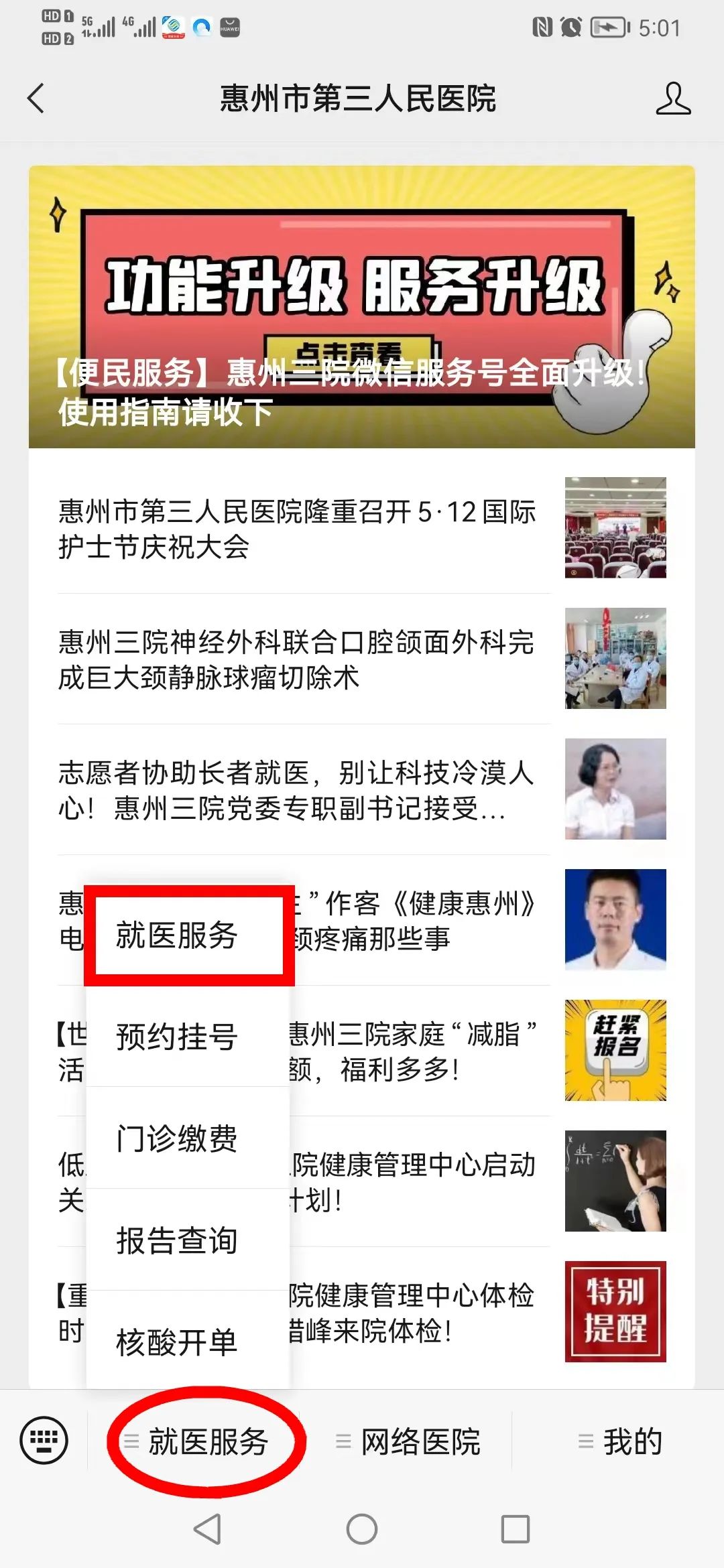Choose 预约挂号 from the menu
Viewport: 724px width, 1568px height.
point(177,1037)
